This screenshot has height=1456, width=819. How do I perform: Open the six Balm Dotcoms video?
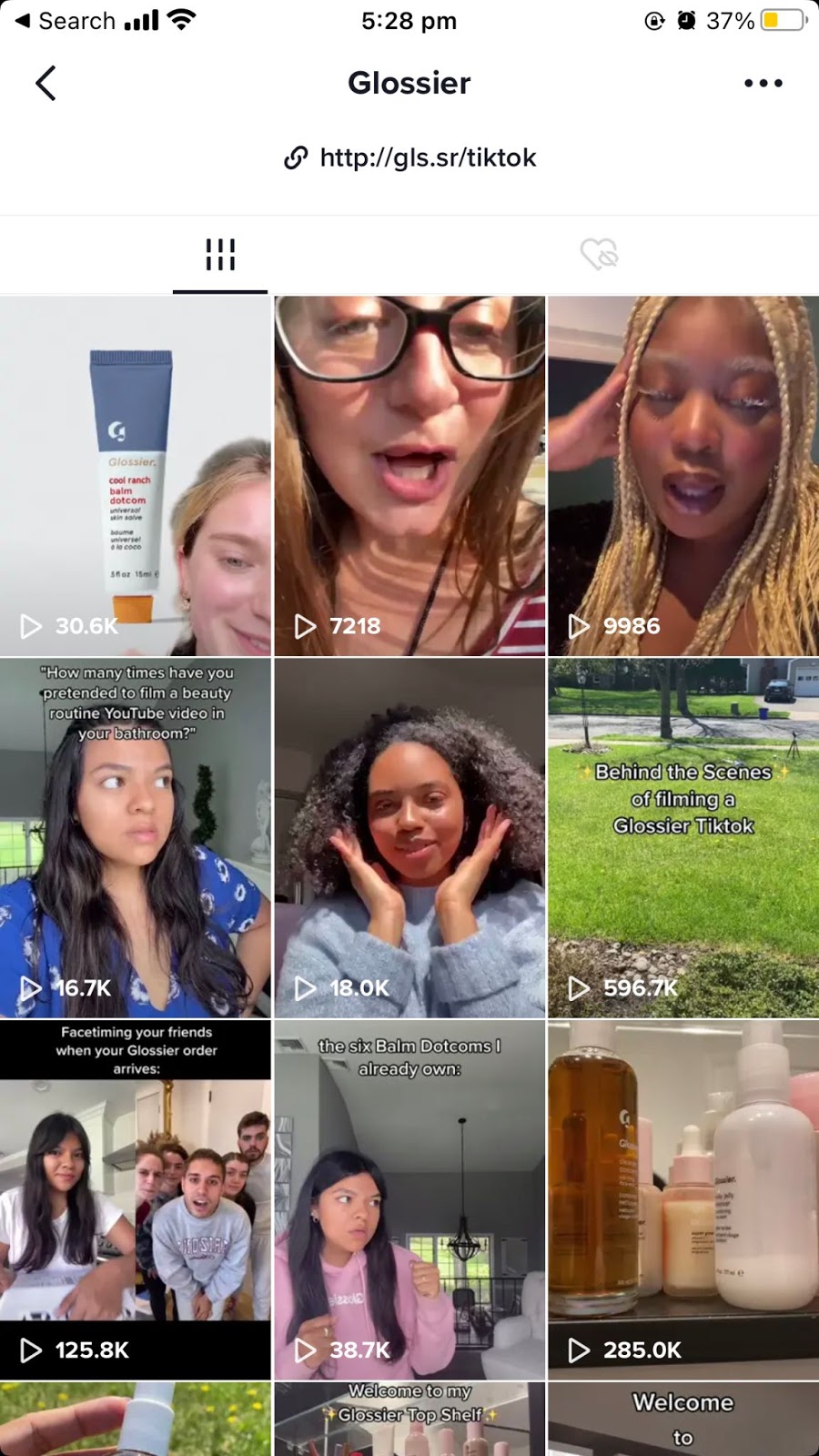tap(409, 1199)
